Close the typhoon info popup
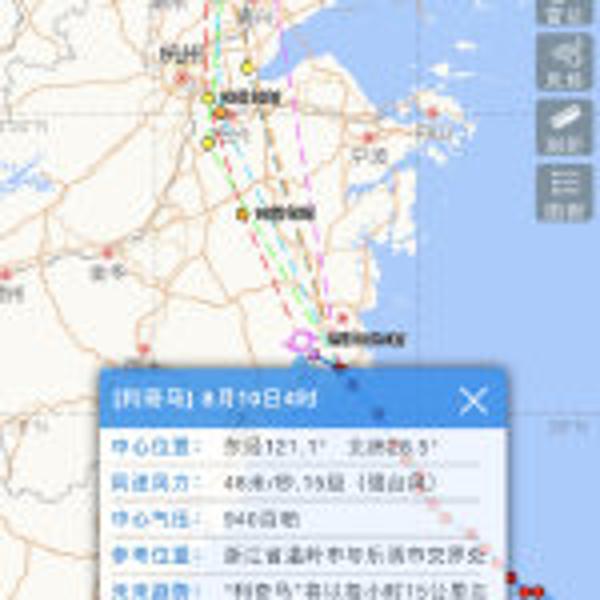The width and height of the screenshot is (600, 600). coord(473,400)
